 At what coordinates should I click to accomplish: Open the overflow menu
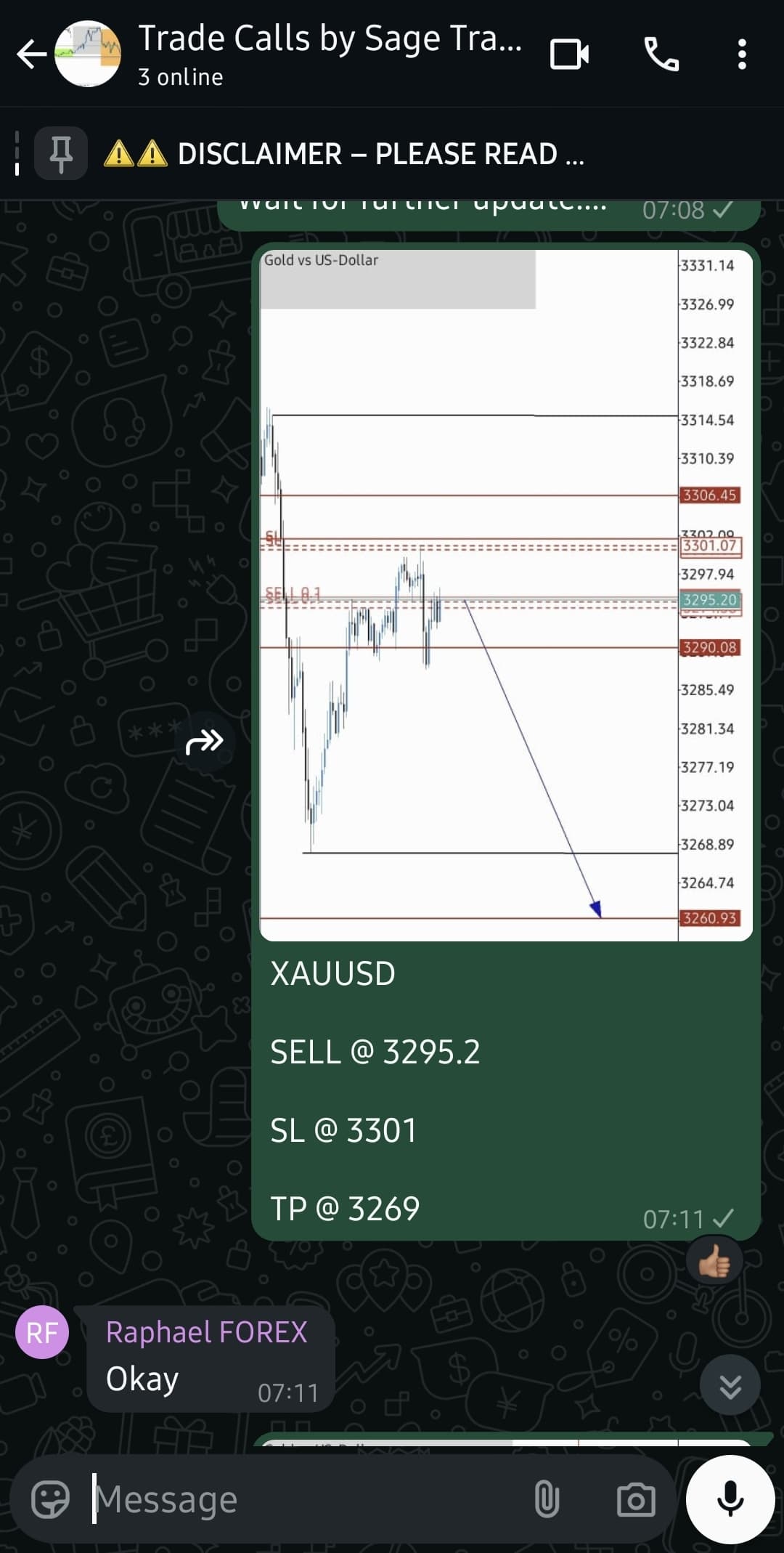[741, 54]
